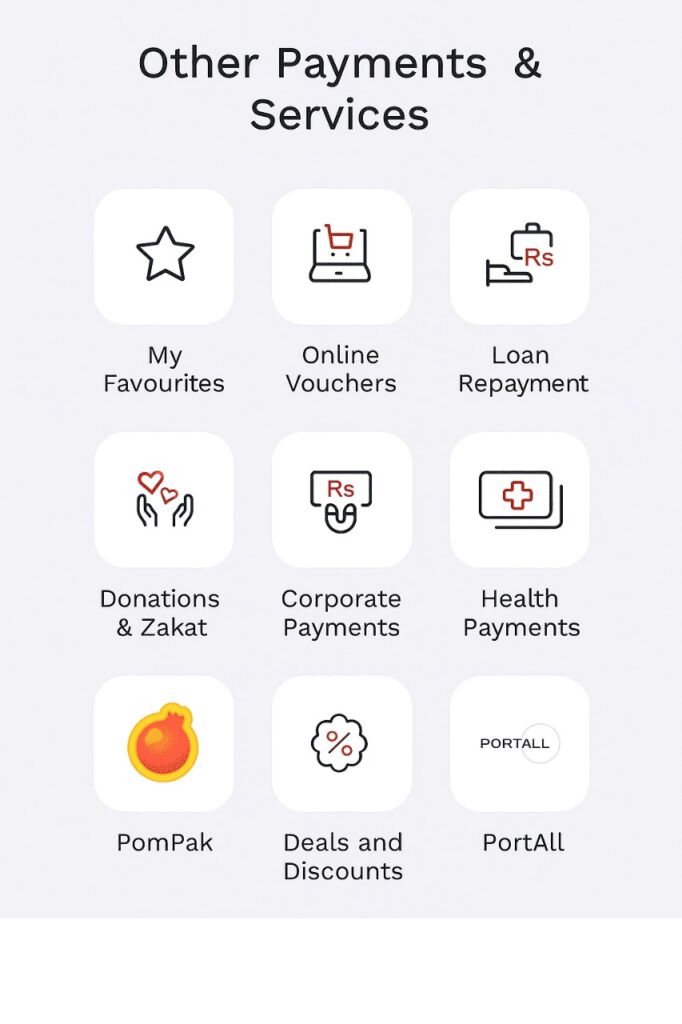Open Donations & Zakat
The width and height of the screenshot is (682, 1024).
tap(164, 499)
